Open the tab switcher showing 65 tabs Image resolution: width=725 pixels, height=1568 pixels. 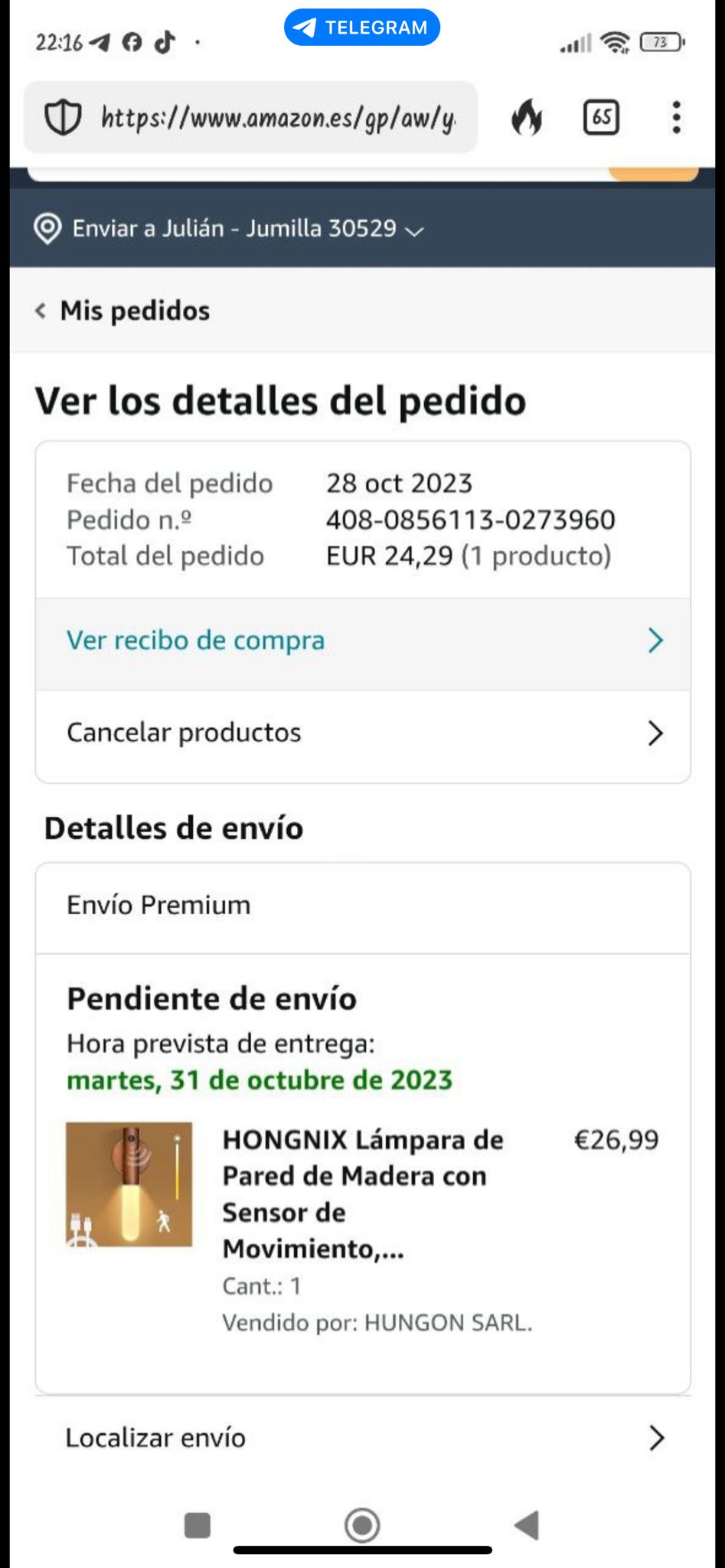[x=601, y=118]
